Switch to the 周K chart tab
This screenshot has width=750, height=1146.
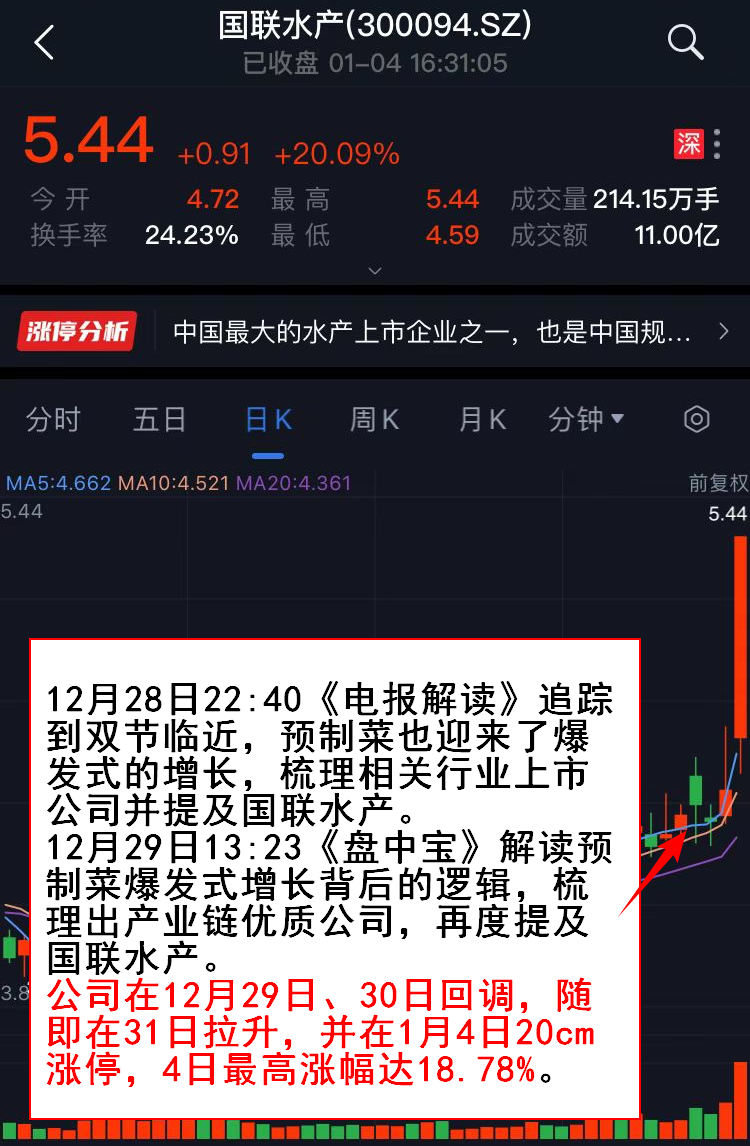(374, 420)
